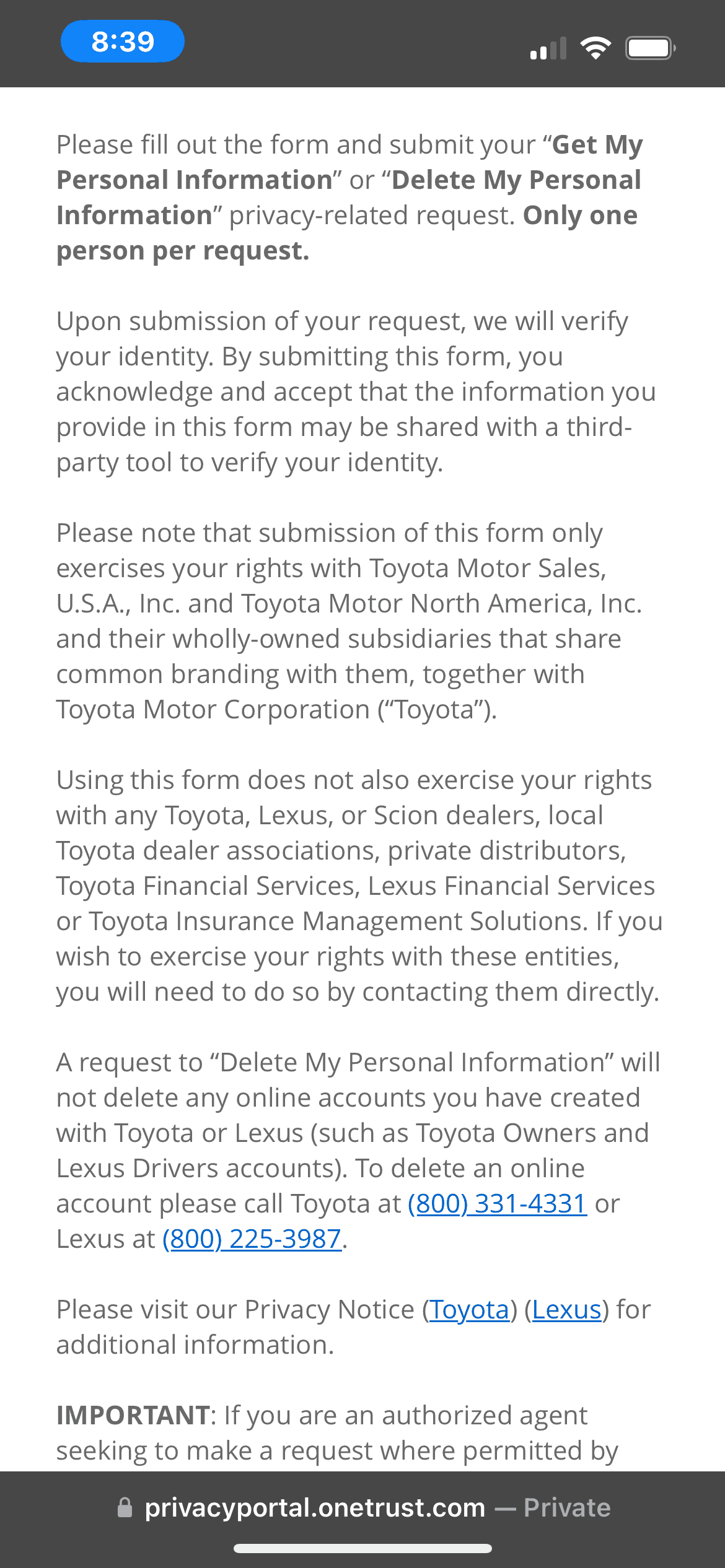Call Lexus at (800) 225-3987
The width and height of the screenshot is (725, 1568).
click(252, 1239)
